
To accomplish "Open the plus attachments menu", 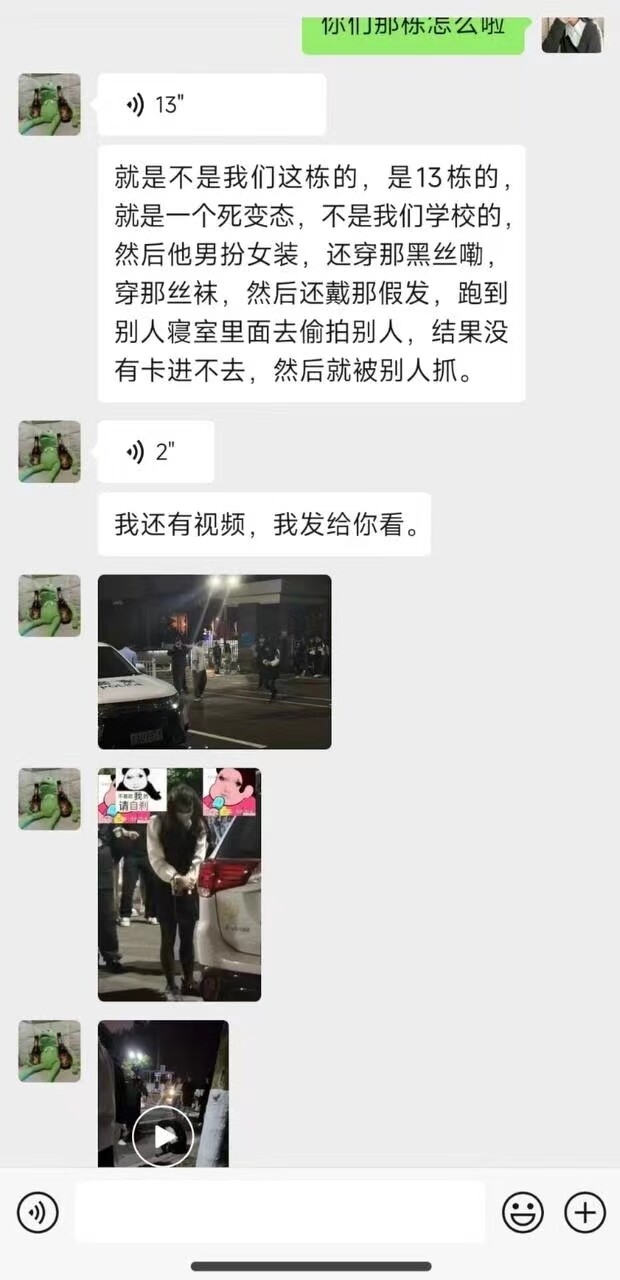I will tap(585, 1213).
